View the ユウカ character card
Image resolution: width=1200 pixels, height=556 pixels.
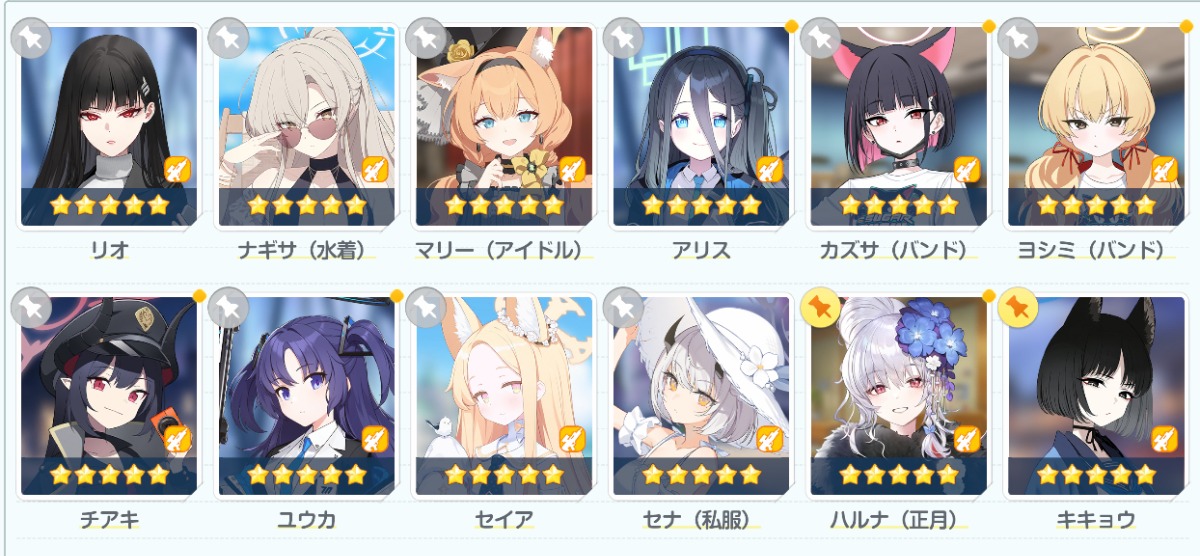(x=306, y=395)
